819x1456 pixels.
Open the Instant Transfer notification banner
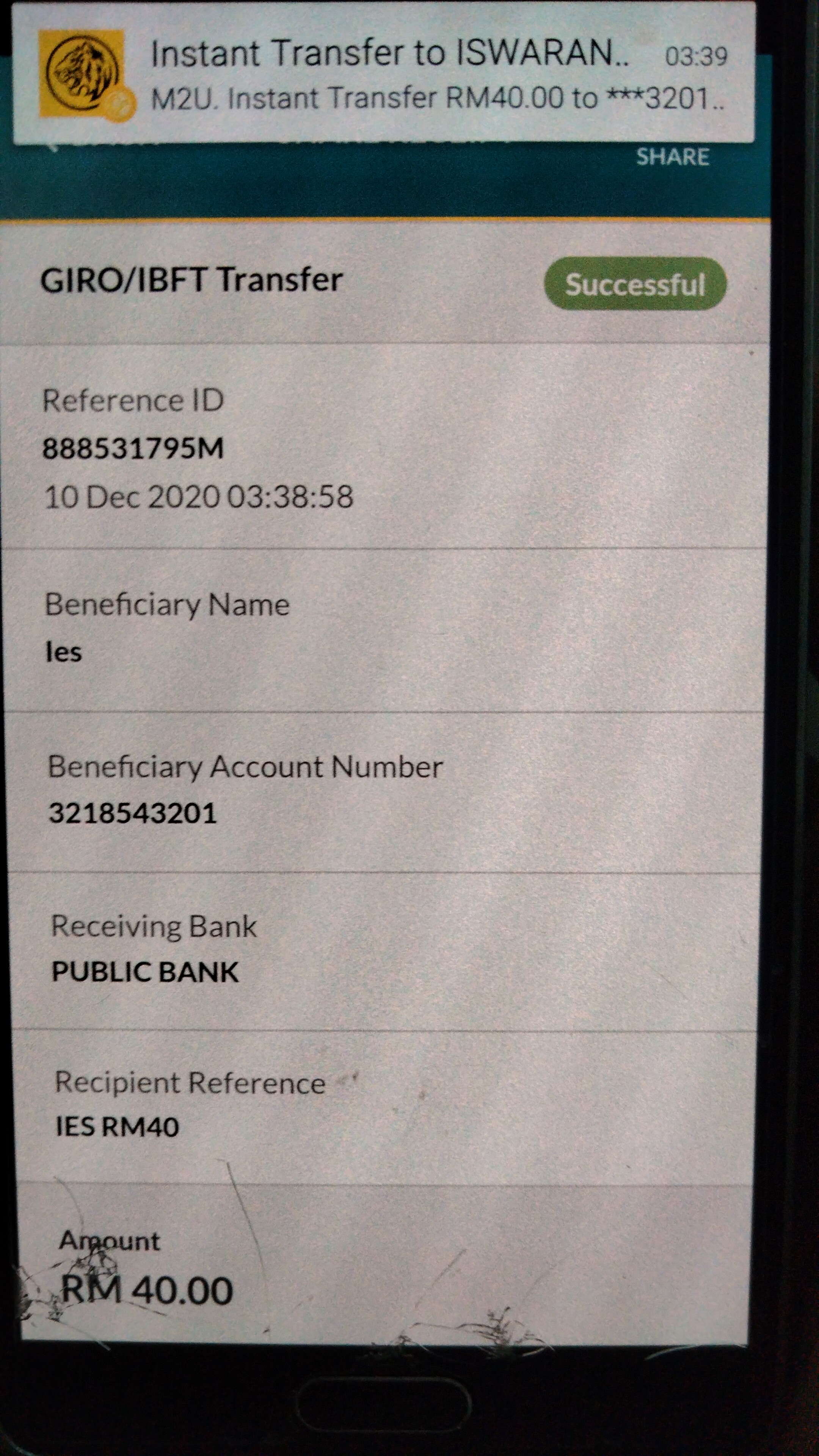click(x=384, y=73)
